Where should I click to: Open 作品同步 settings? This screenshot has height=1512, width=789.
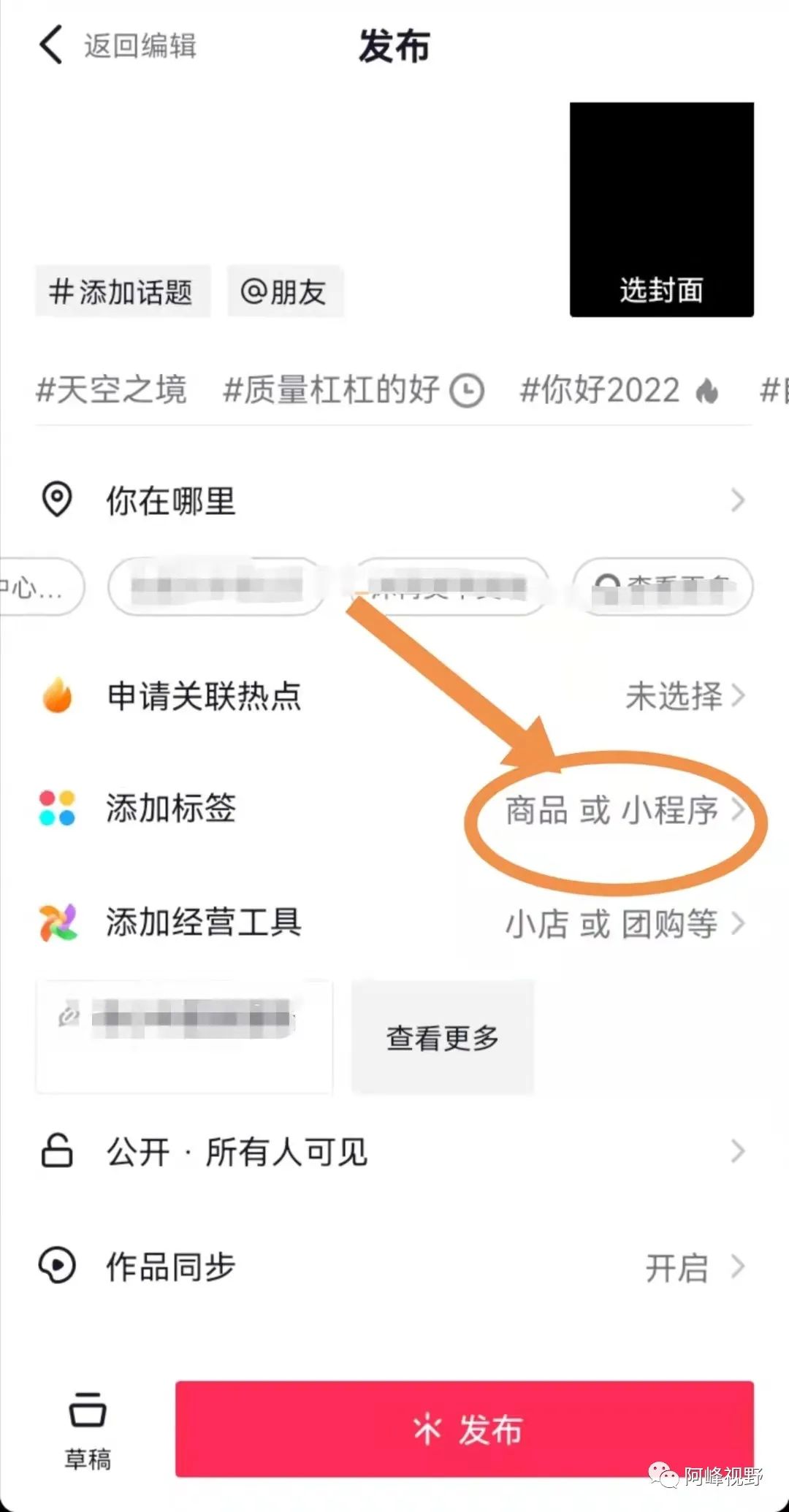pyautogui.click(x=393, y=1266)
